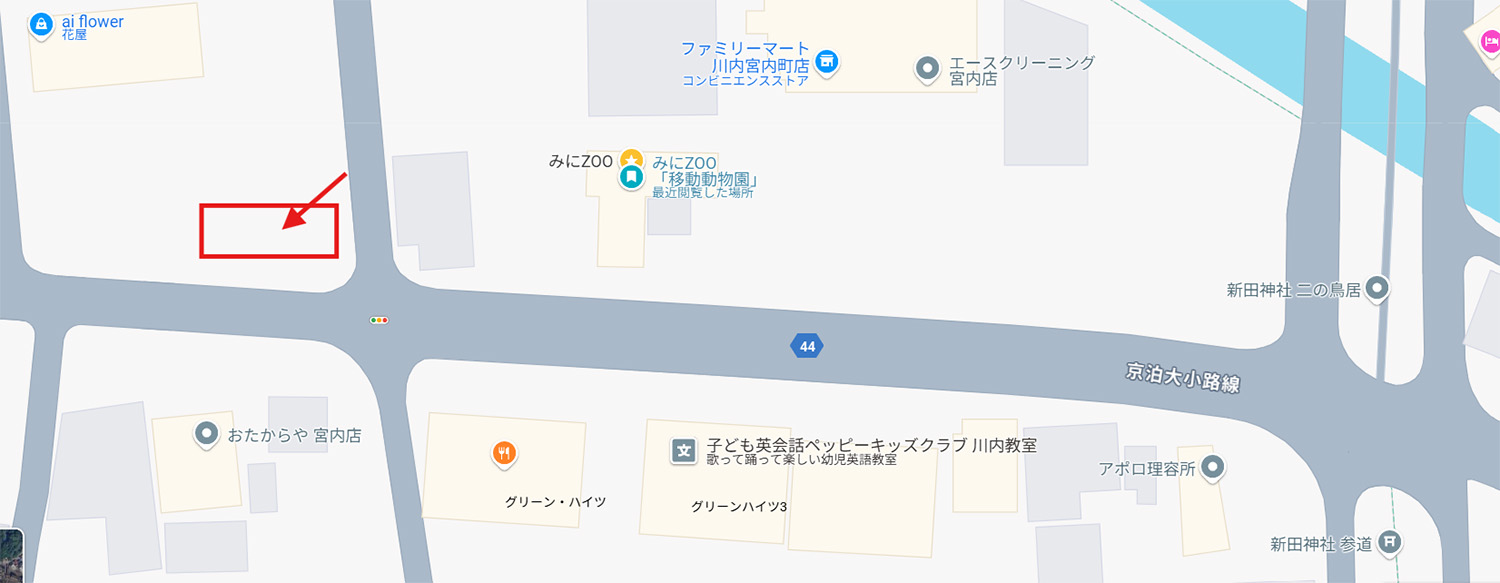Open the ai flower shop pin
Image resolution: width=1500 pixels, height=583 pixels.
[x=41, y=23]
